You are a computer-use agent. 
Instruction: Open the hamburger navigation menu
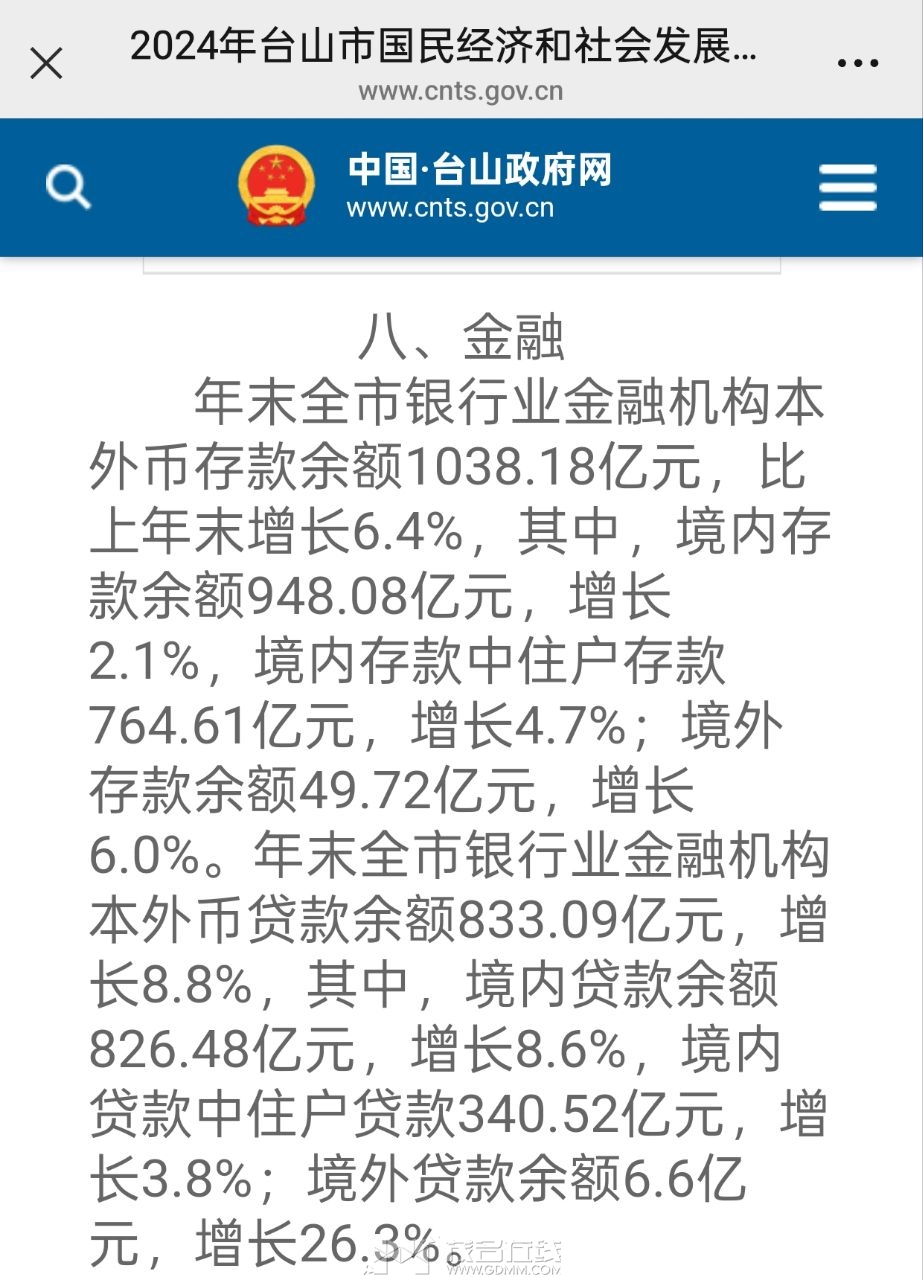(847, 187)
